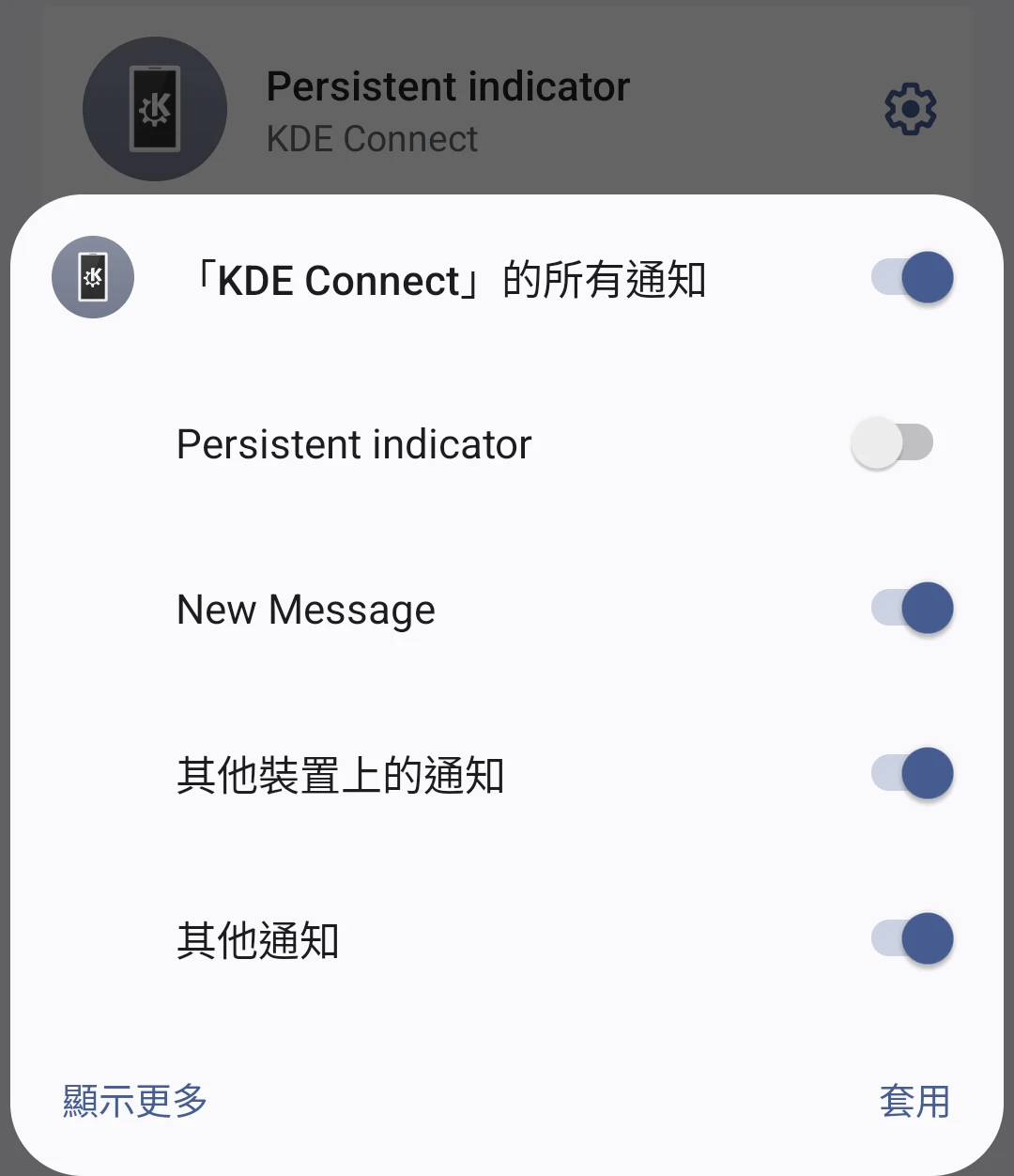Turn off all KDE Connect notifications

point(912,278)
